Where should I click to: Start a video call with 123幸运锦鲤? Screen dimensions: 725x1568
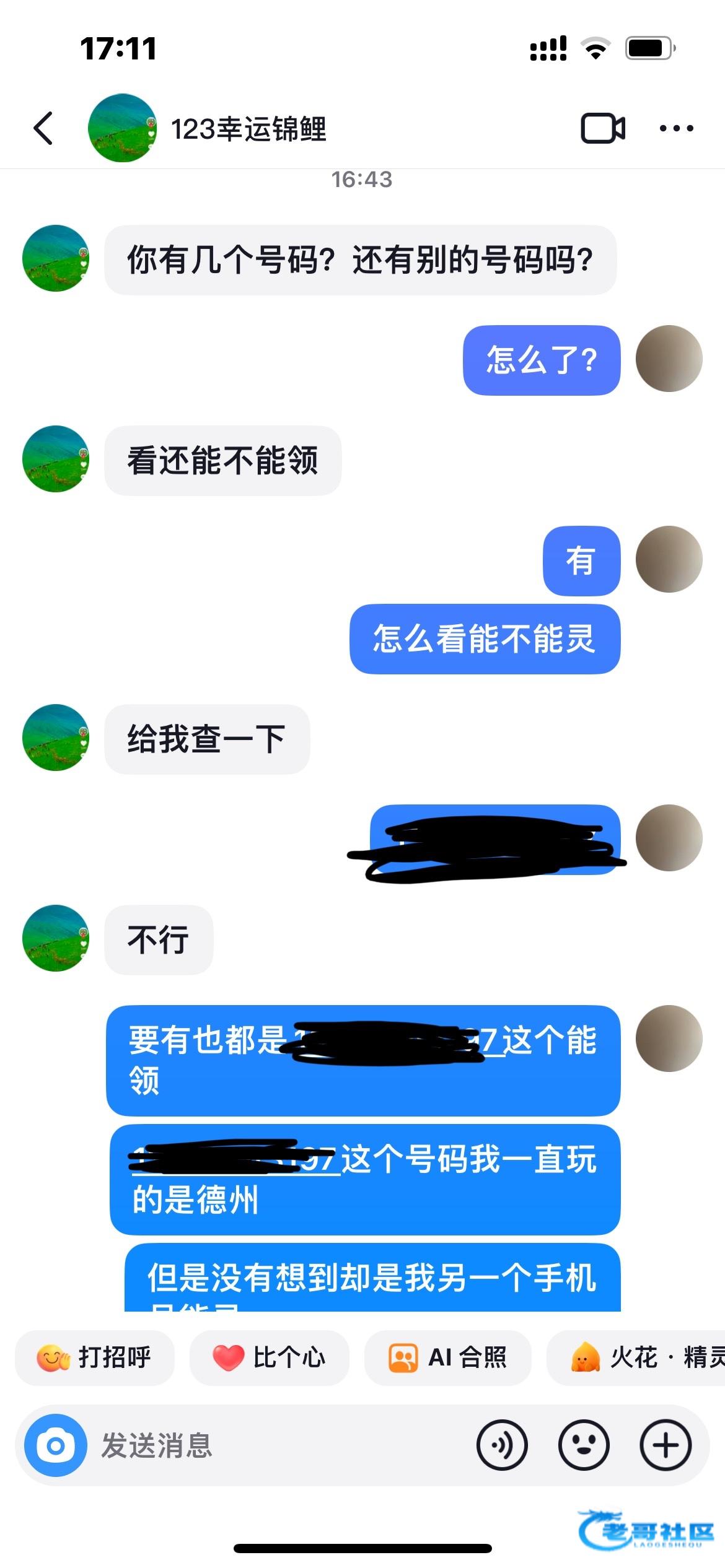[602, 129]
